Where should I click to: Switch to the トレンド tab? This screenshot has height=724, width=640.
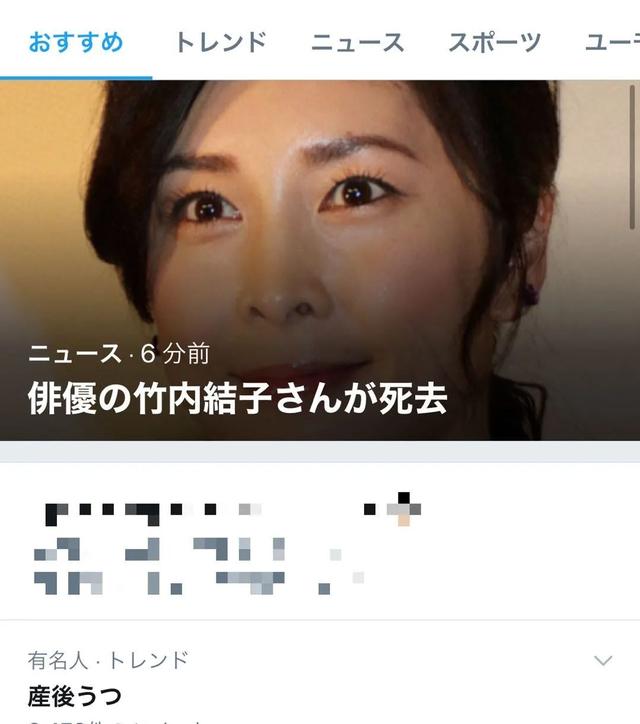tap(221, 42)
